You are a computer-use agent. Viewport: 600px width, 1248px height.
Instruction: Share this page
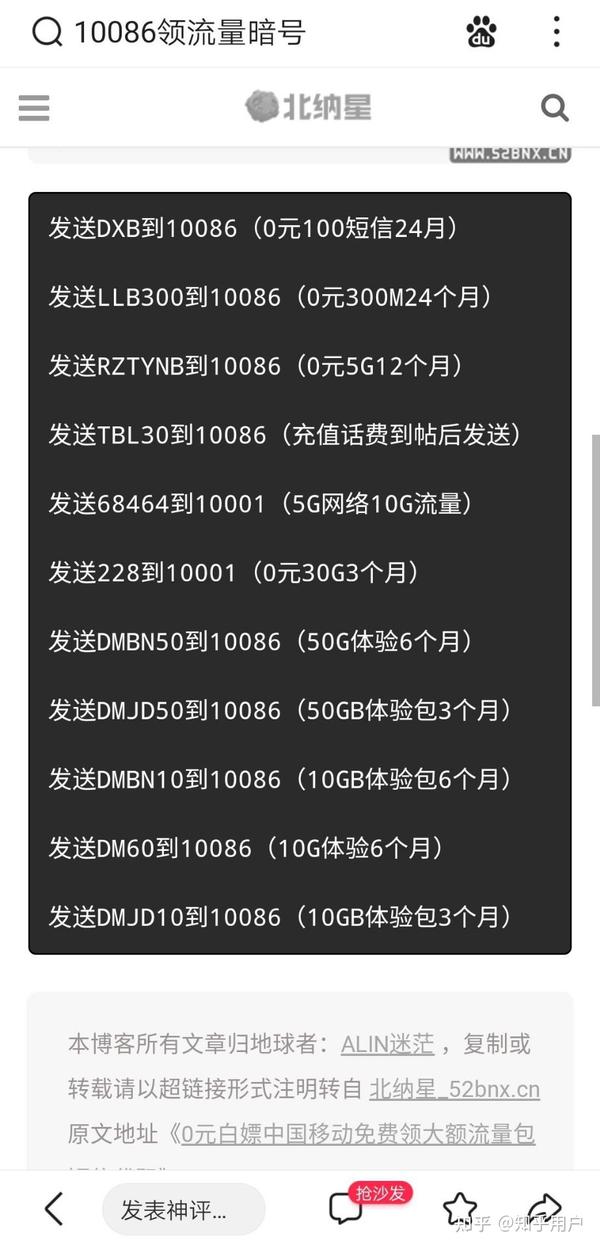coord(545,1208)
